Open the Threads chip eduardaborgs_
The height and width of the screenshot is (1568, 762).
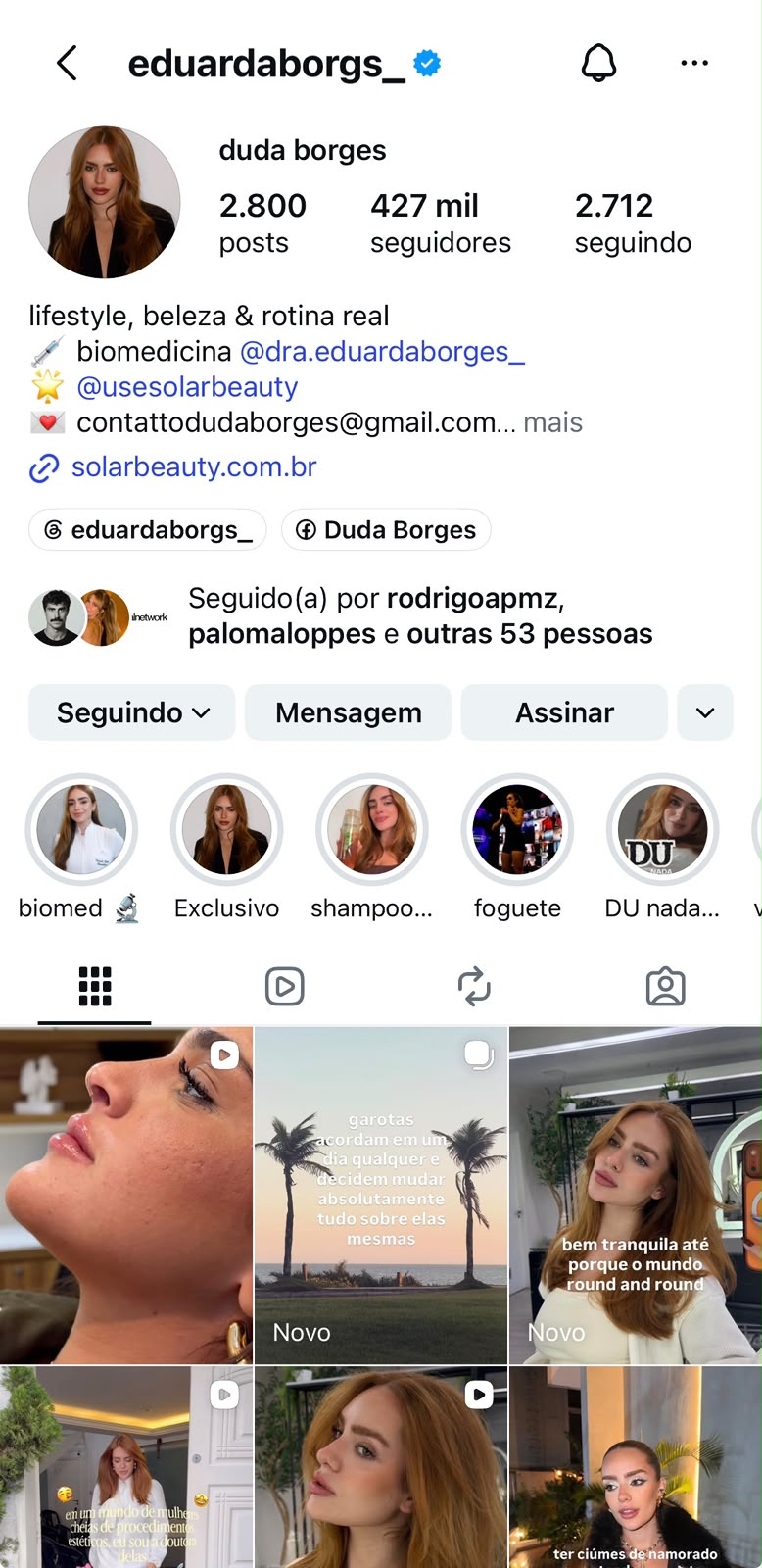tap(148, 530)
